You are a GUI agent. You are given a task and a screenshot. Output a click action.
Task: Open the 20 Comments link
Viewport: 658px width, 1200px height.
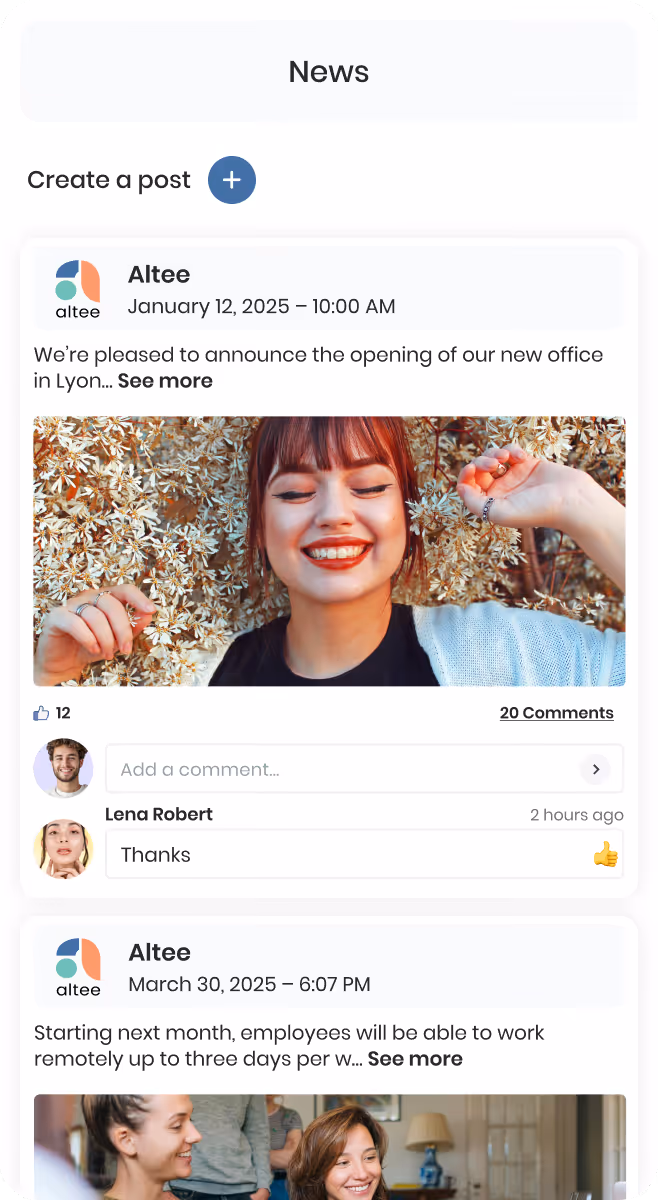click(x=557, y=713)
